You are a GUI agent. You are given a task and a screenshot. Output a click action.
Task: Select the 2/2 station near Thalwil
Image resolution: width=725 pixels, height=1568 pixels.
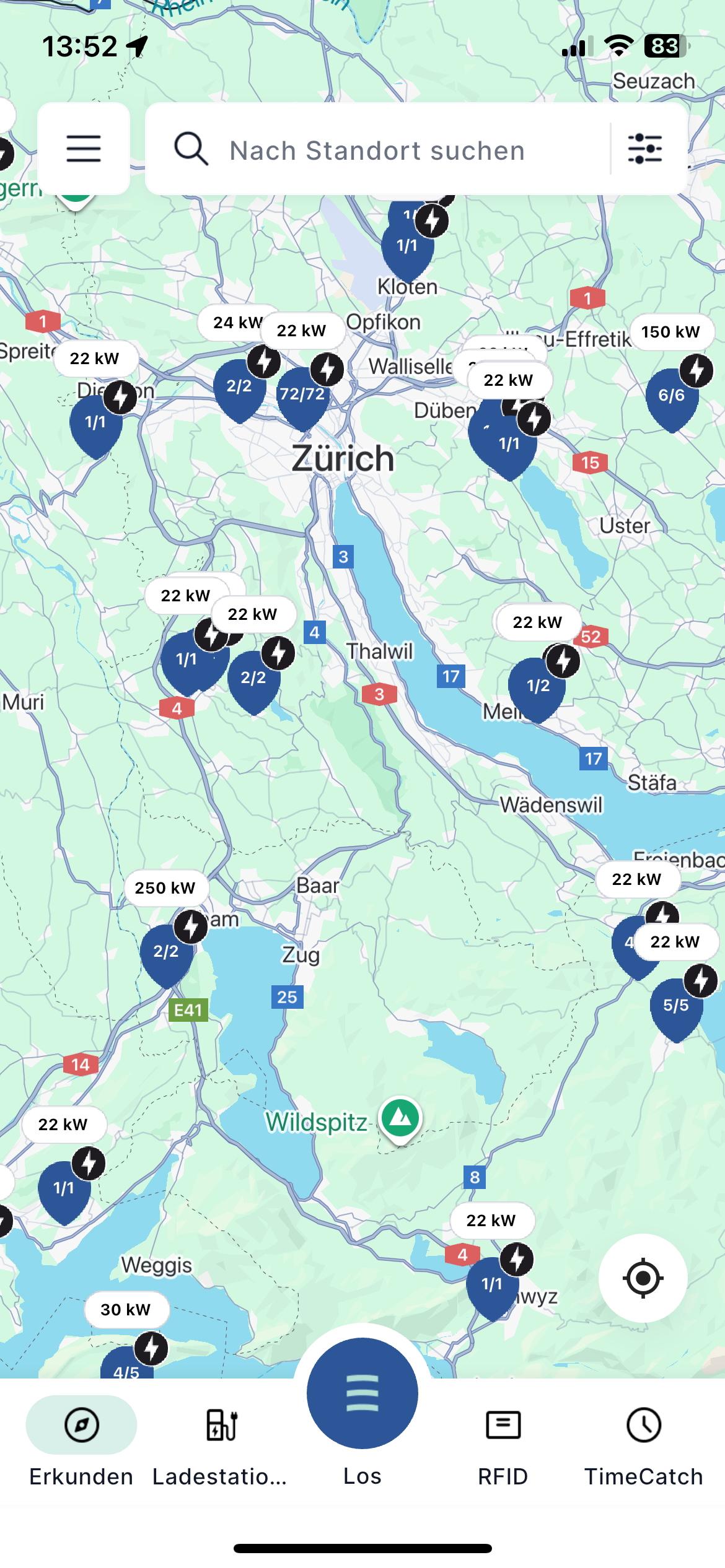point(253,679)
